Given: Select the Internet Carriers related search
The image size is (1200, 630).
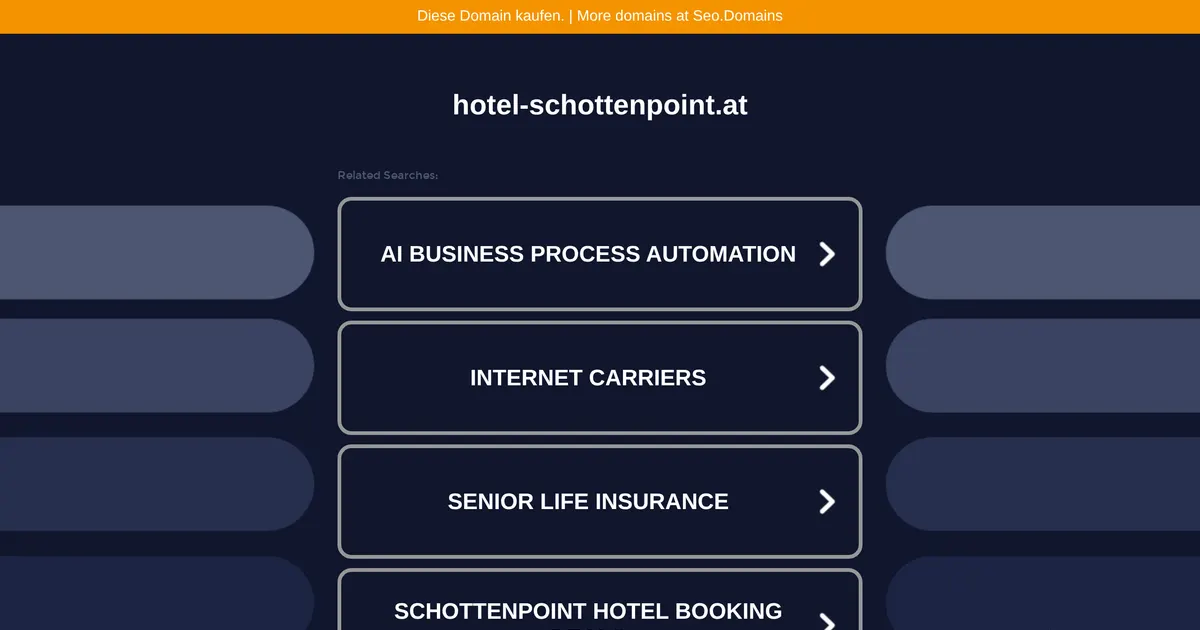Looking at the screenshot, I should 599,378.
